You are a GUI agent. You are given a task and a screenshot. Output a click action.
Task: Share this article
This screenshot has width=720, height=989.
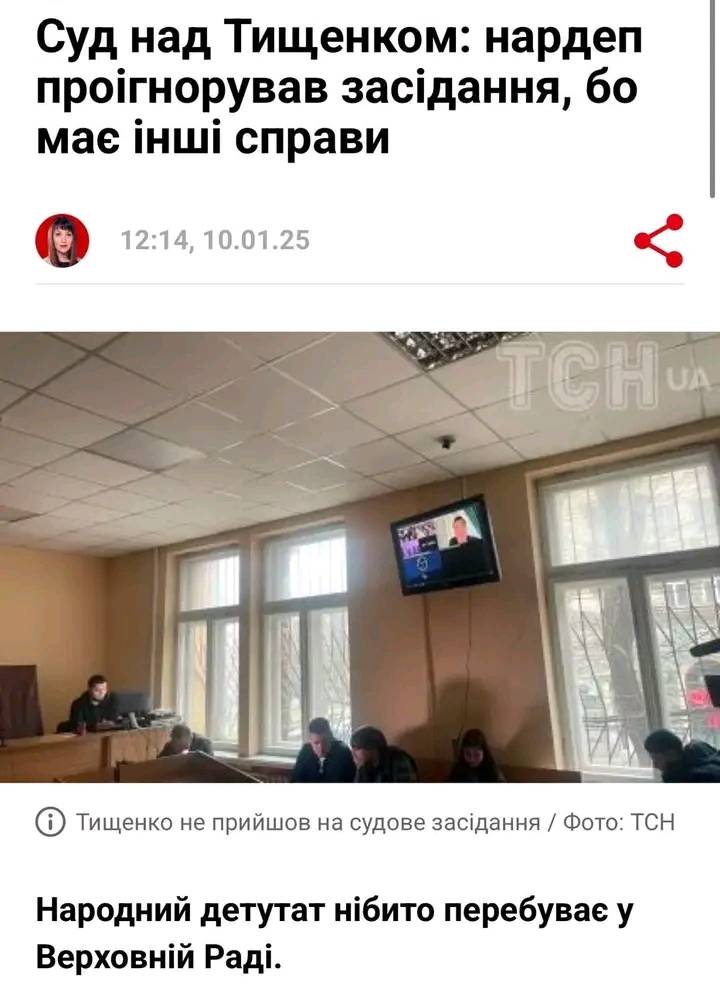tap(659, 241)
